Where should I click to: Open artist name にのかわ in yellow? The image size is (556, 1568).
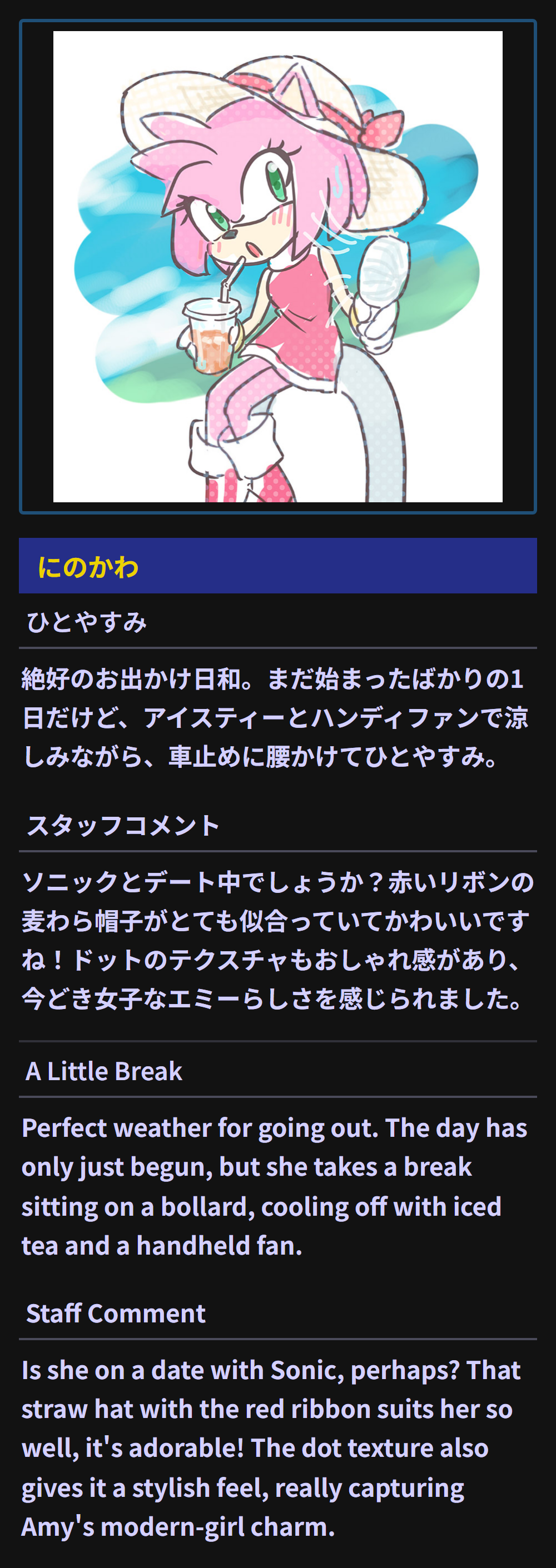pos(88,567)
